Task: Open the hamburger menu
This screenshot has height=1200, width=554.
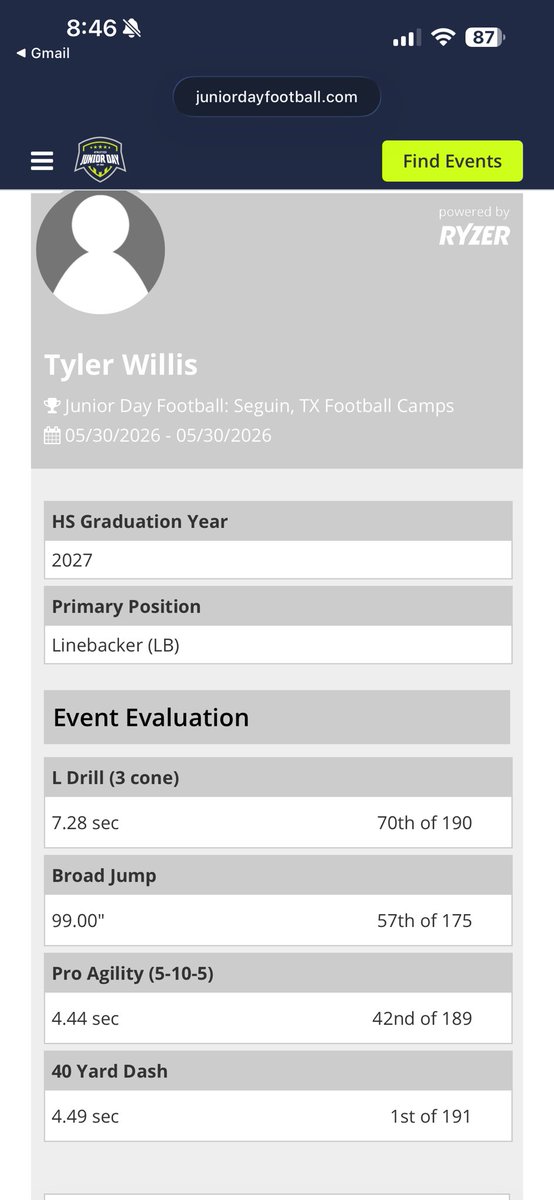Action: (x=41, y=160)
